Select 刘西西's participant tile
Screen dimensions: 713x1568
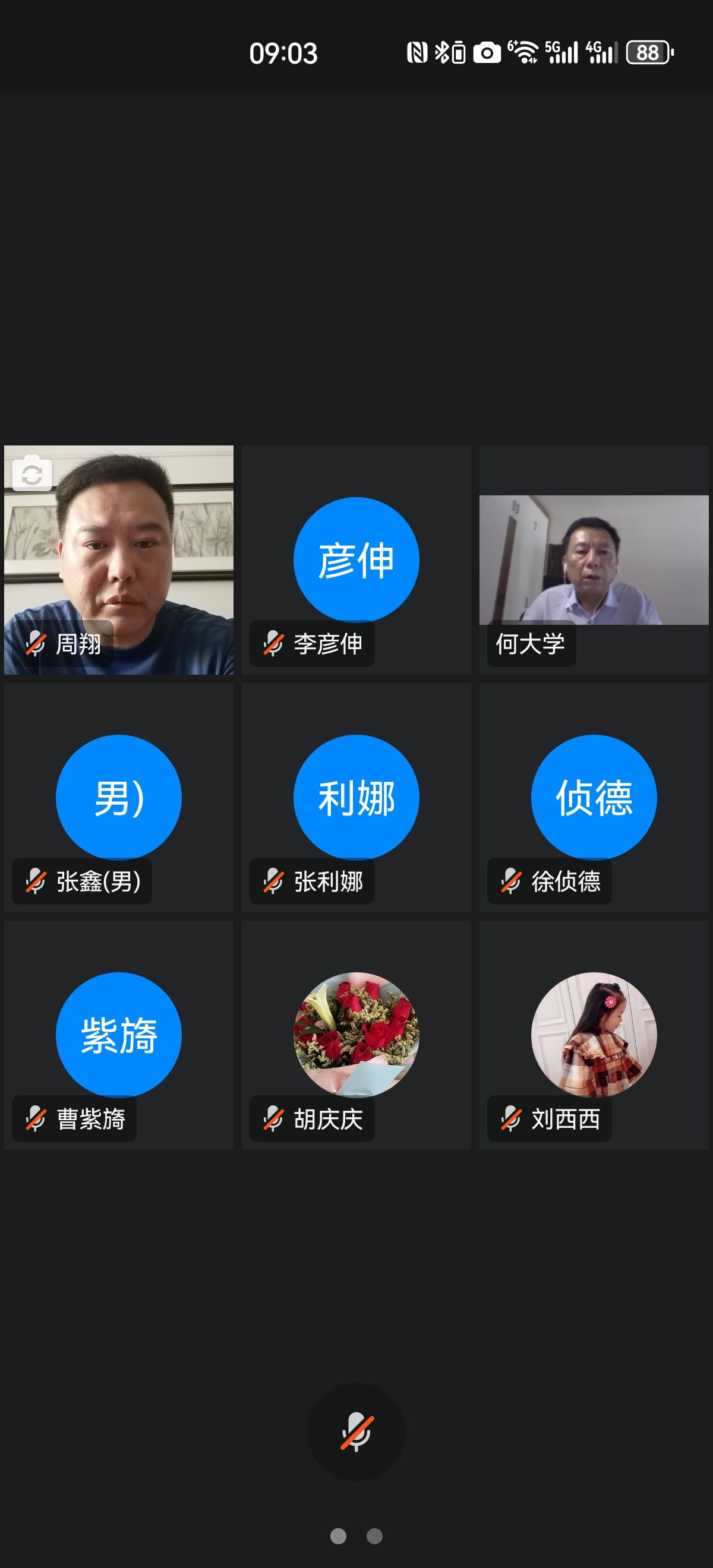point(594,1035)
